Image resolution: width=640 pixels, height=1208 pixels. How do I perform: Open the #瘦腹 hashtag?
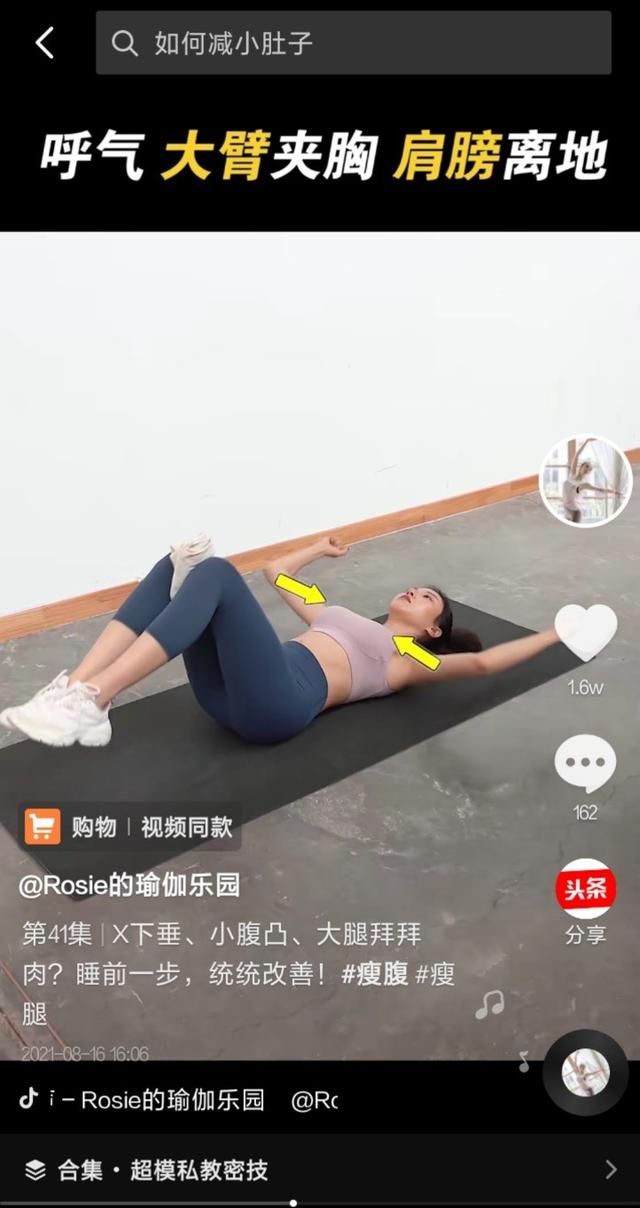point(374,974)
